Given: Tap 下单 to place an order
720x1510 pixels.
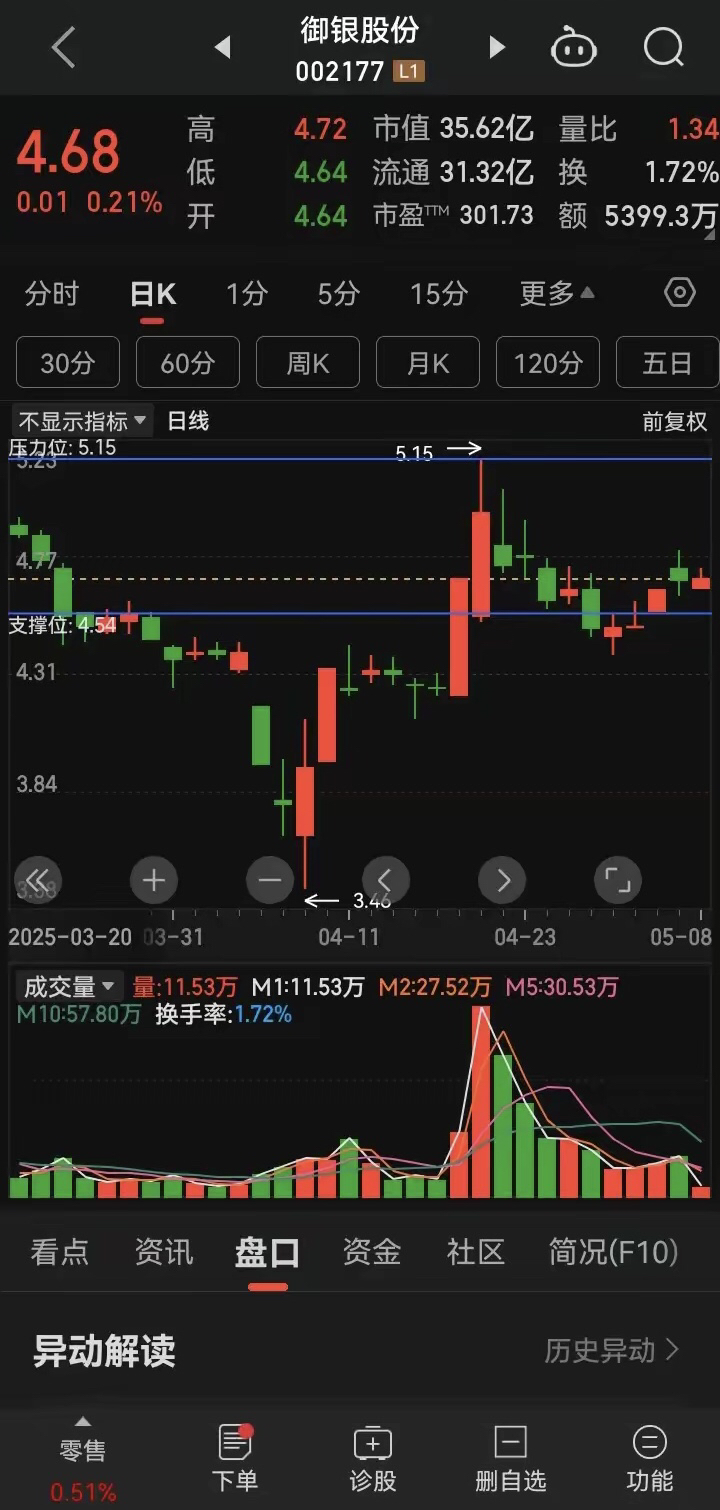Looking at the screenshot, I should (x=235, y=1458).
